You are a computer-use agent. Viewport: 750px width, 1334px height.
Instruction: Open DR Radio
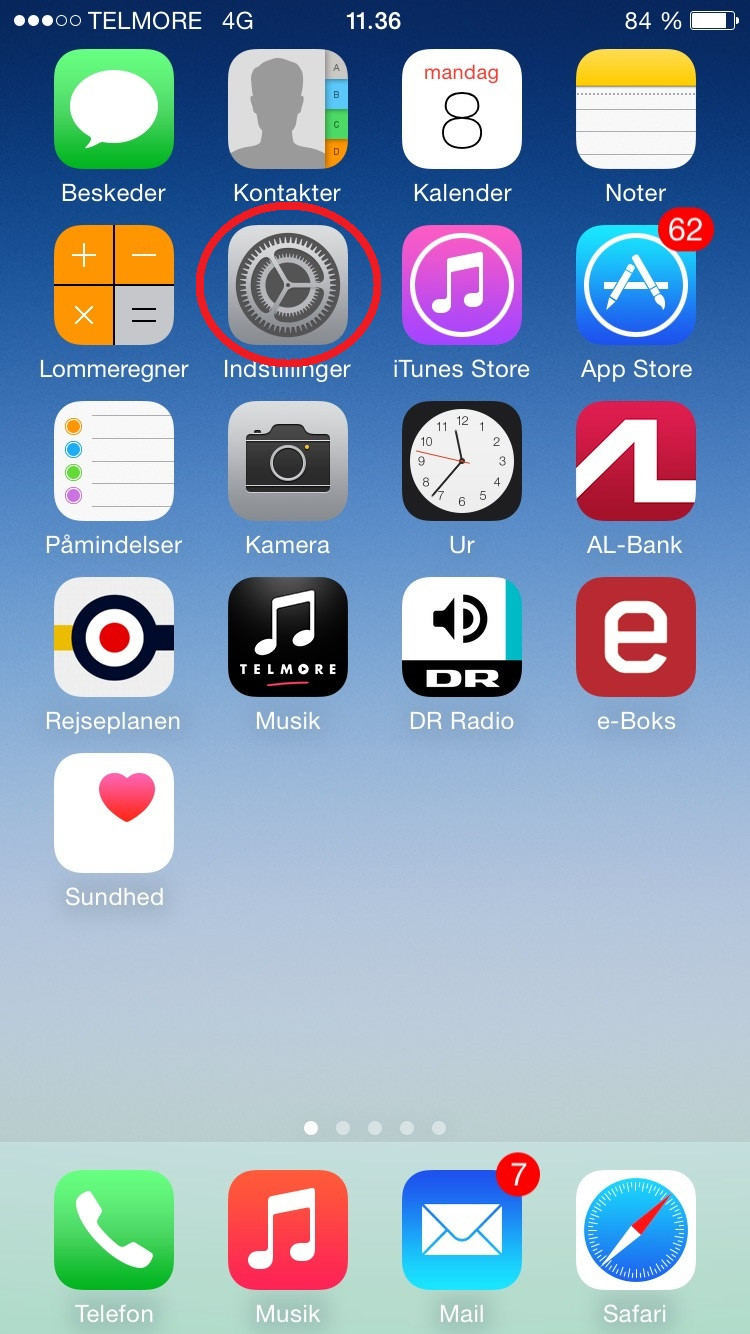tap(462, 637)
